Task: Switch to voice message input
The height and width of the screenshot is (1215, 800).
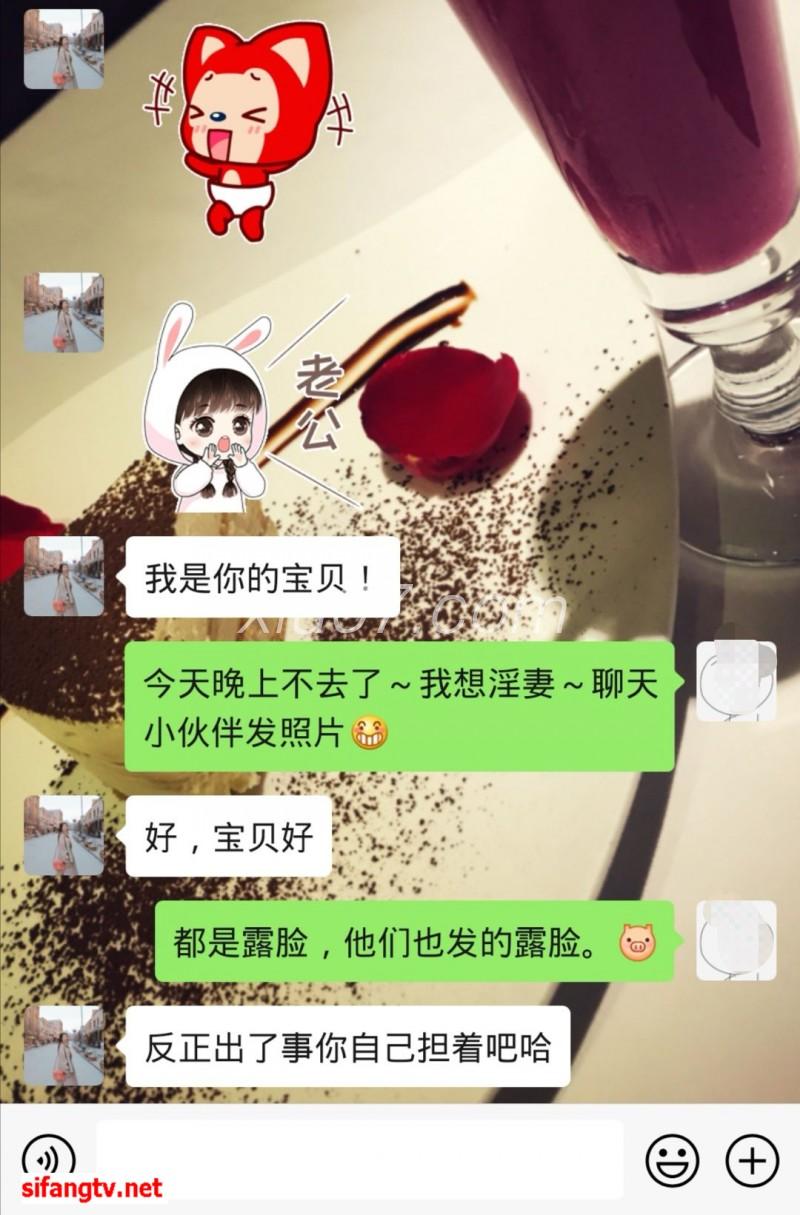Action: pyautogui.click(x=48, y=1160)
